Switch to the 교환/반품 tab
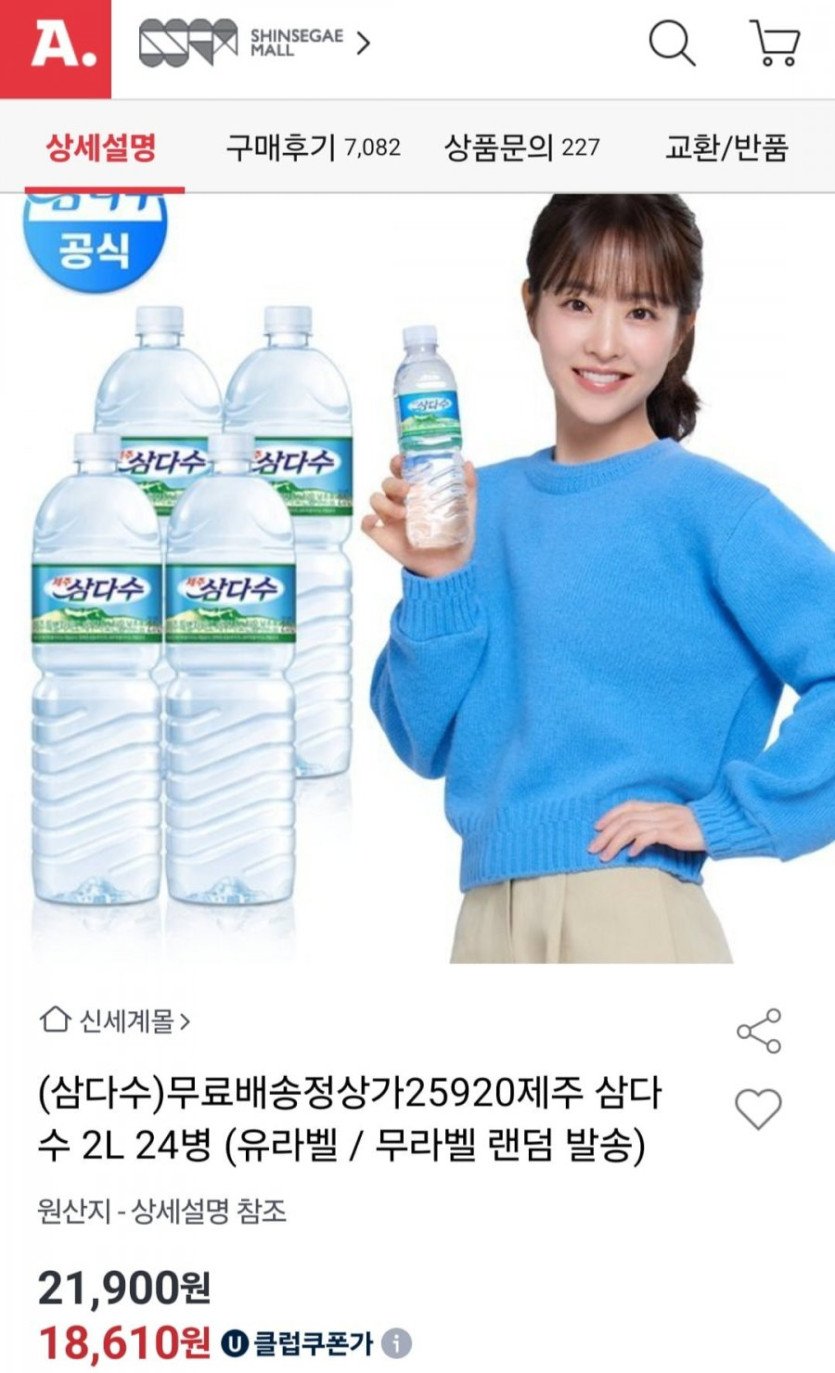This screenshot has height=1373, width=835. (x=727, y=148)
